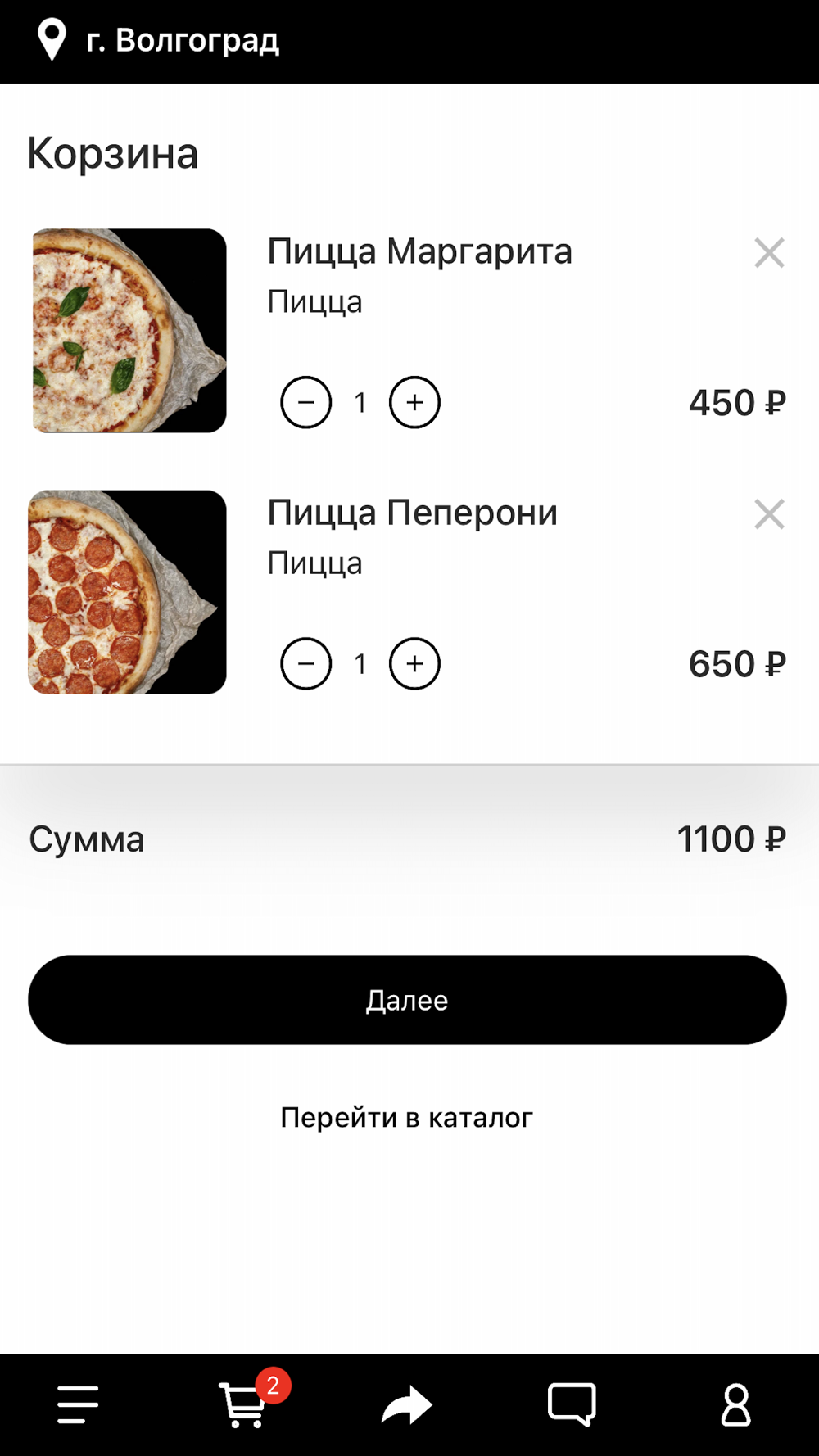Open the Пицца Пеперони product image
Image resolution: width=819 pixels, height=1456 pixels.
tap(128, 592)
